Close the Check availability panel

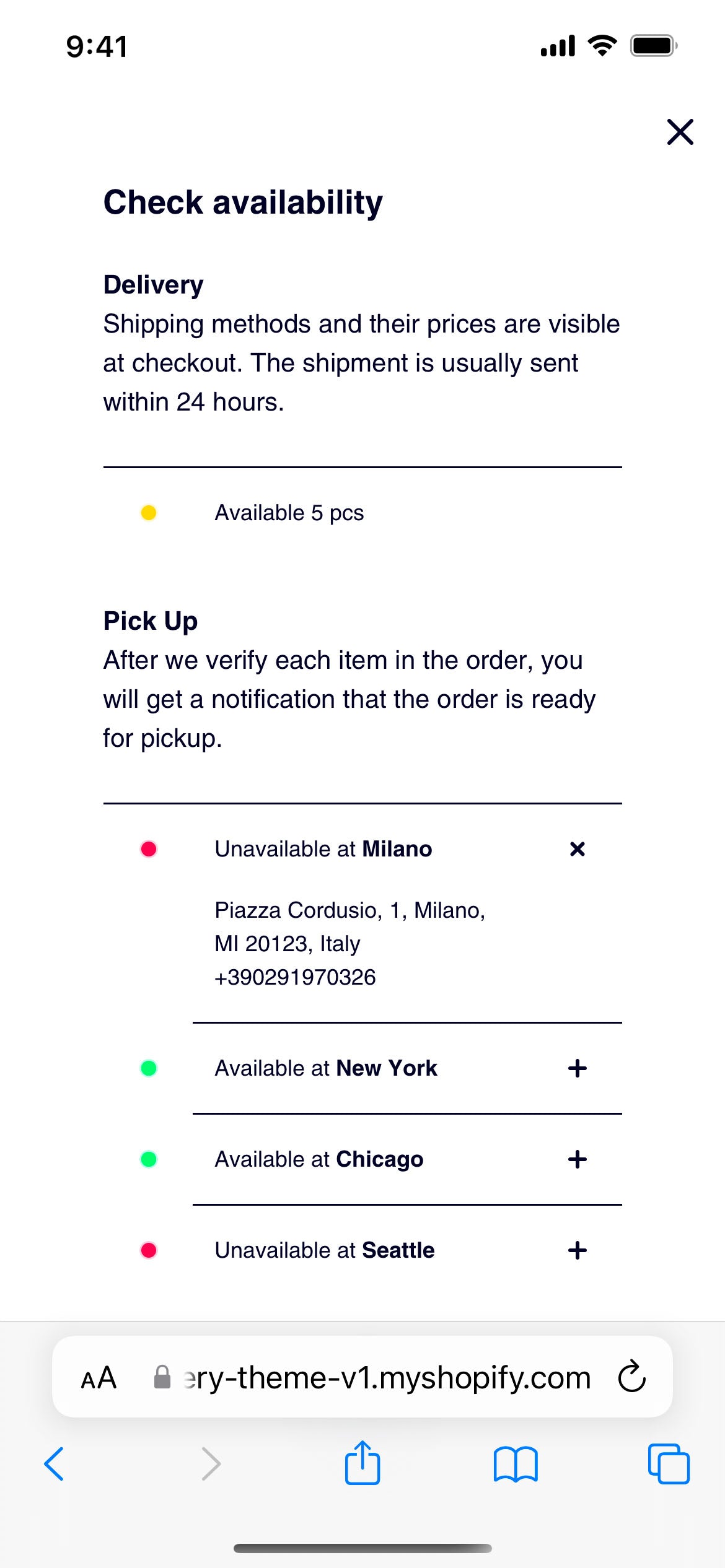click(x=680, y=132)
